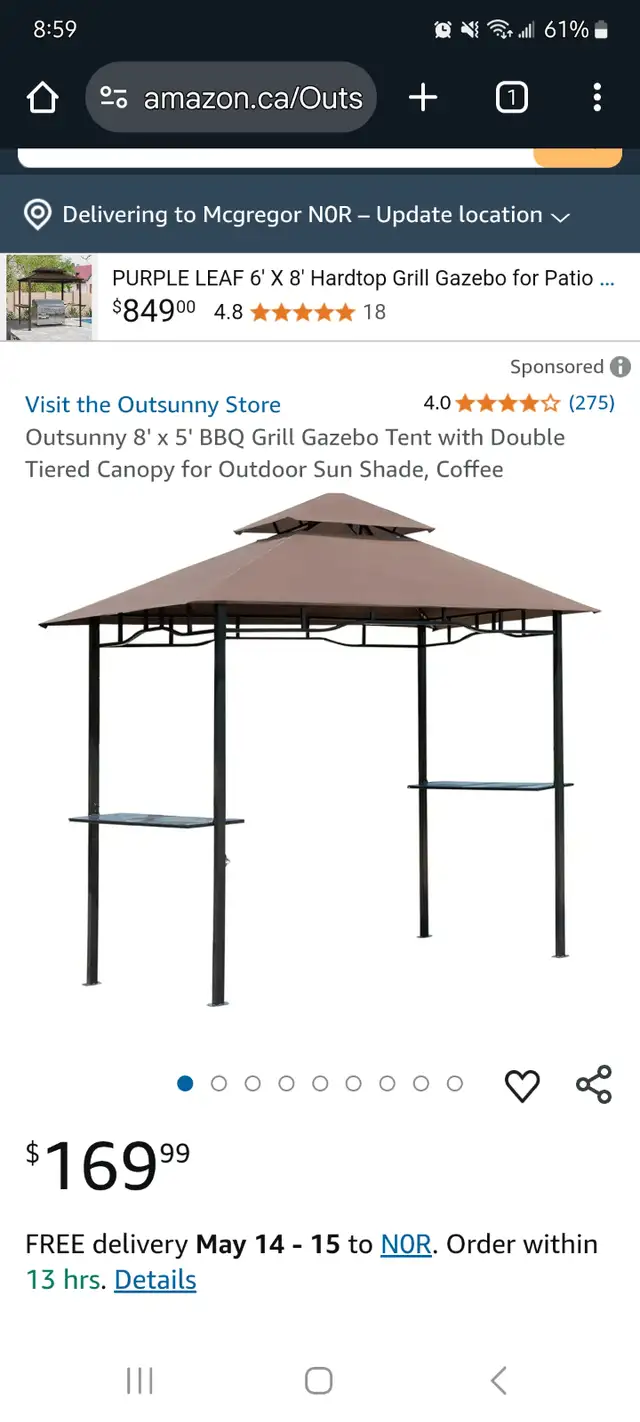Screen dimensions: 640x1422
Task: Update the delivery location to Mcgregor
Action: pyautogui.click(x=297, y=215)
